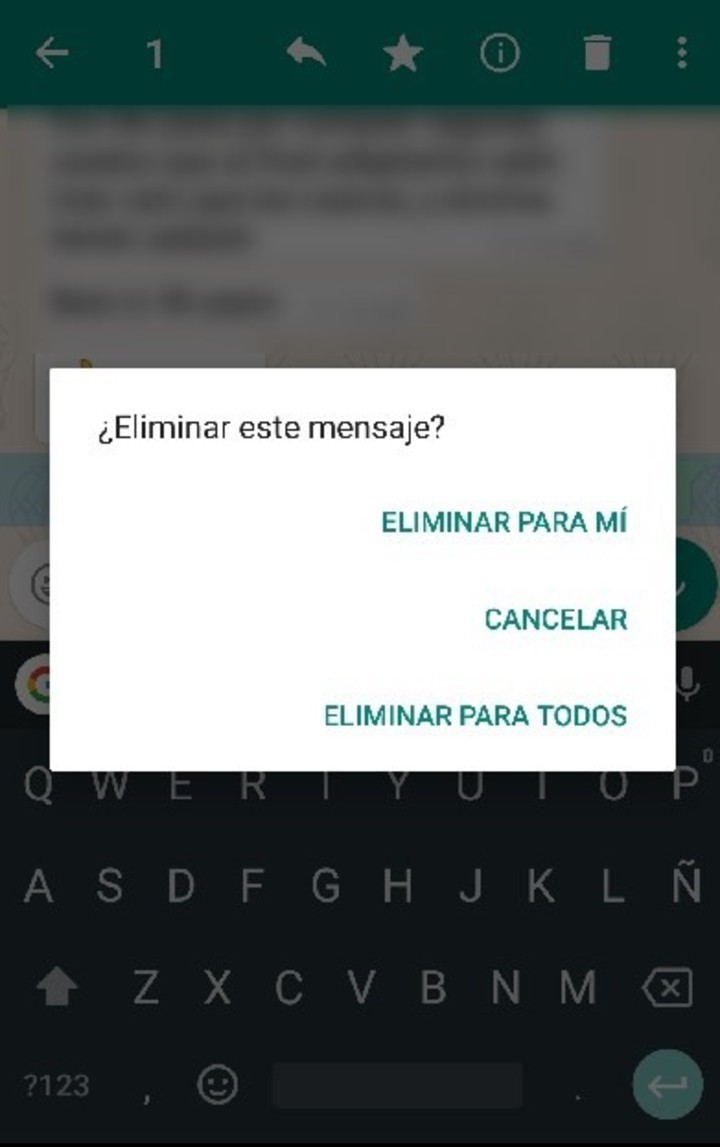
Task: Go back with the arrow icon
Action: (52, 53)
